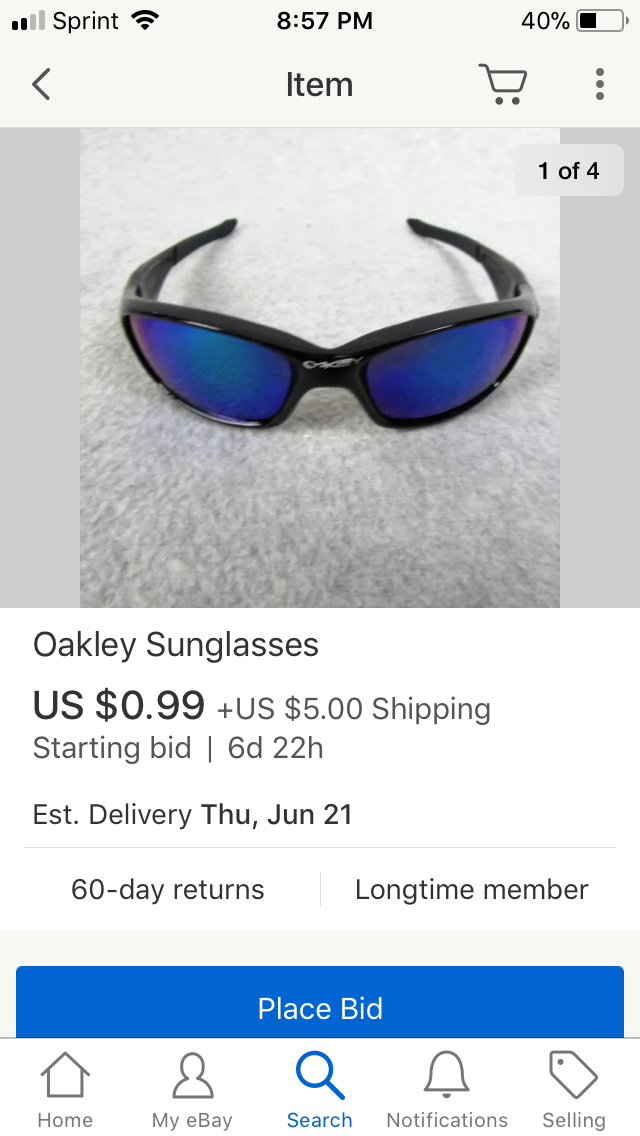Go to the Home tab

(x=65, y=1089)
